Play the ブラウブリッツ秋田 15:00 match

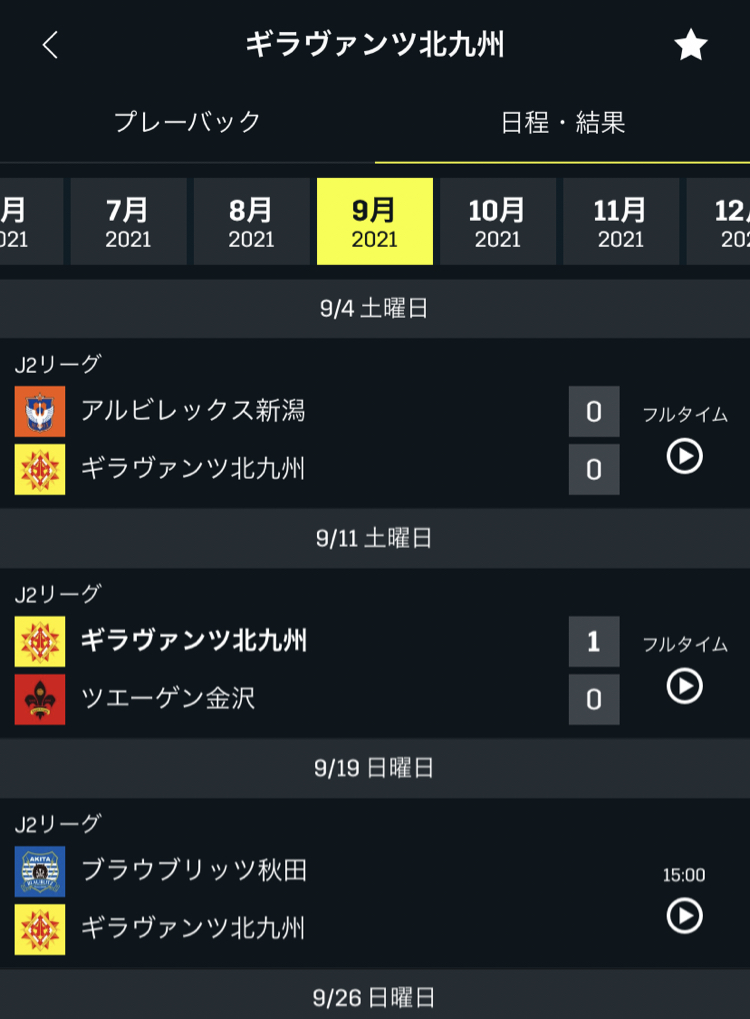pos(684,916)
